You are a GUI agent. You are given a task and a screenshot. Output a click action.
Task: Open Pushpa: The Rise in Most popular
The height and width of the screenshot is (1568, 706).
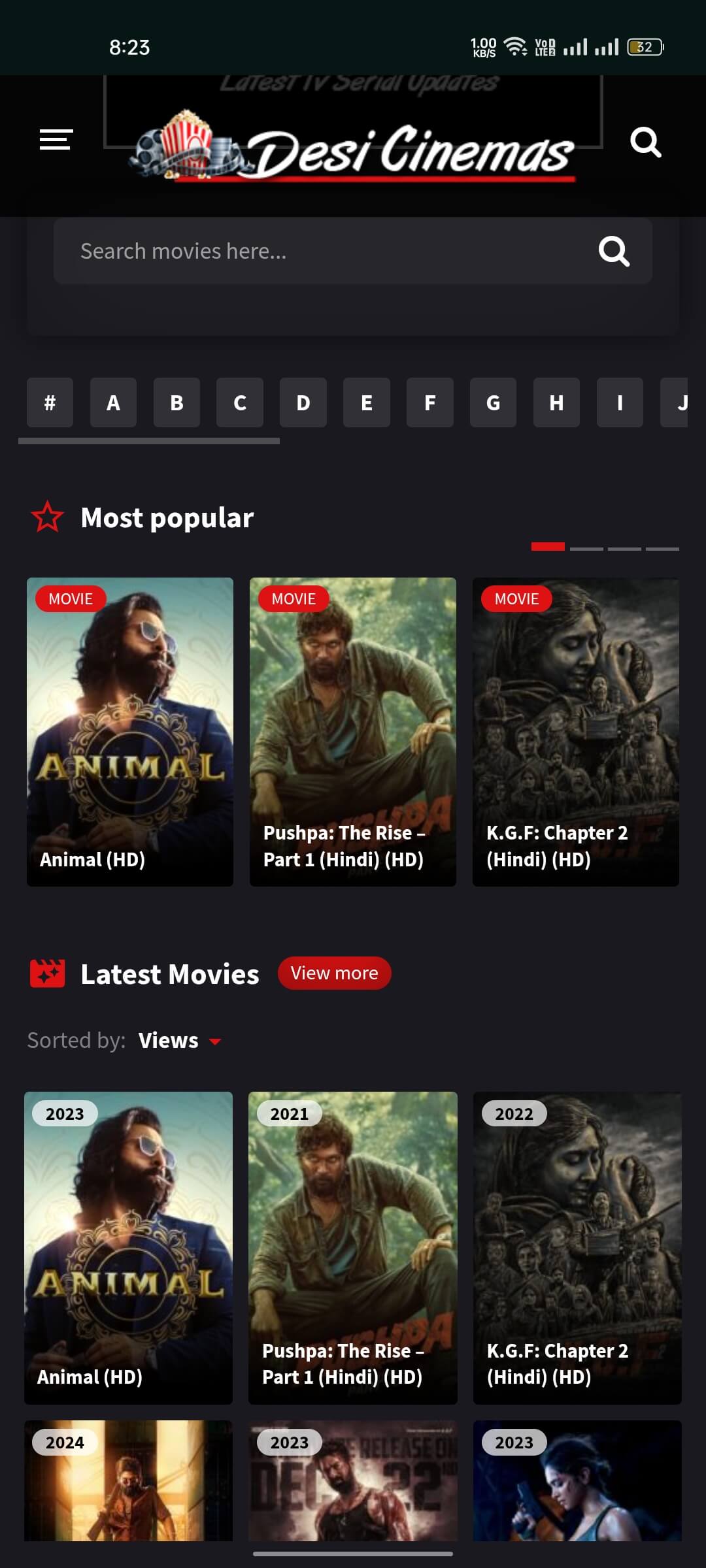[353, 732]
